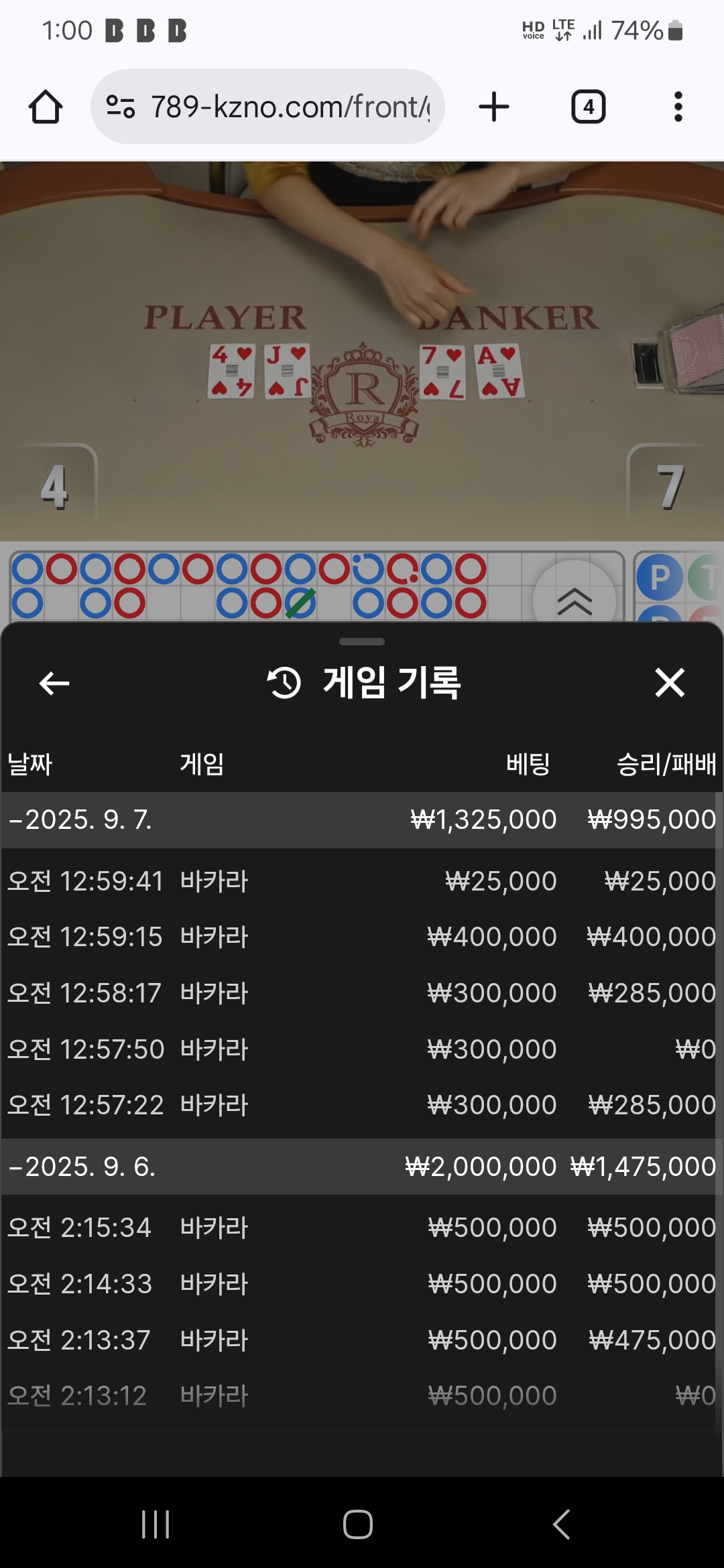Open the 12:58:17 baccarat record
Viewport: 724px width, 1568px height.
pyautogui.click(x=362, y=993)
